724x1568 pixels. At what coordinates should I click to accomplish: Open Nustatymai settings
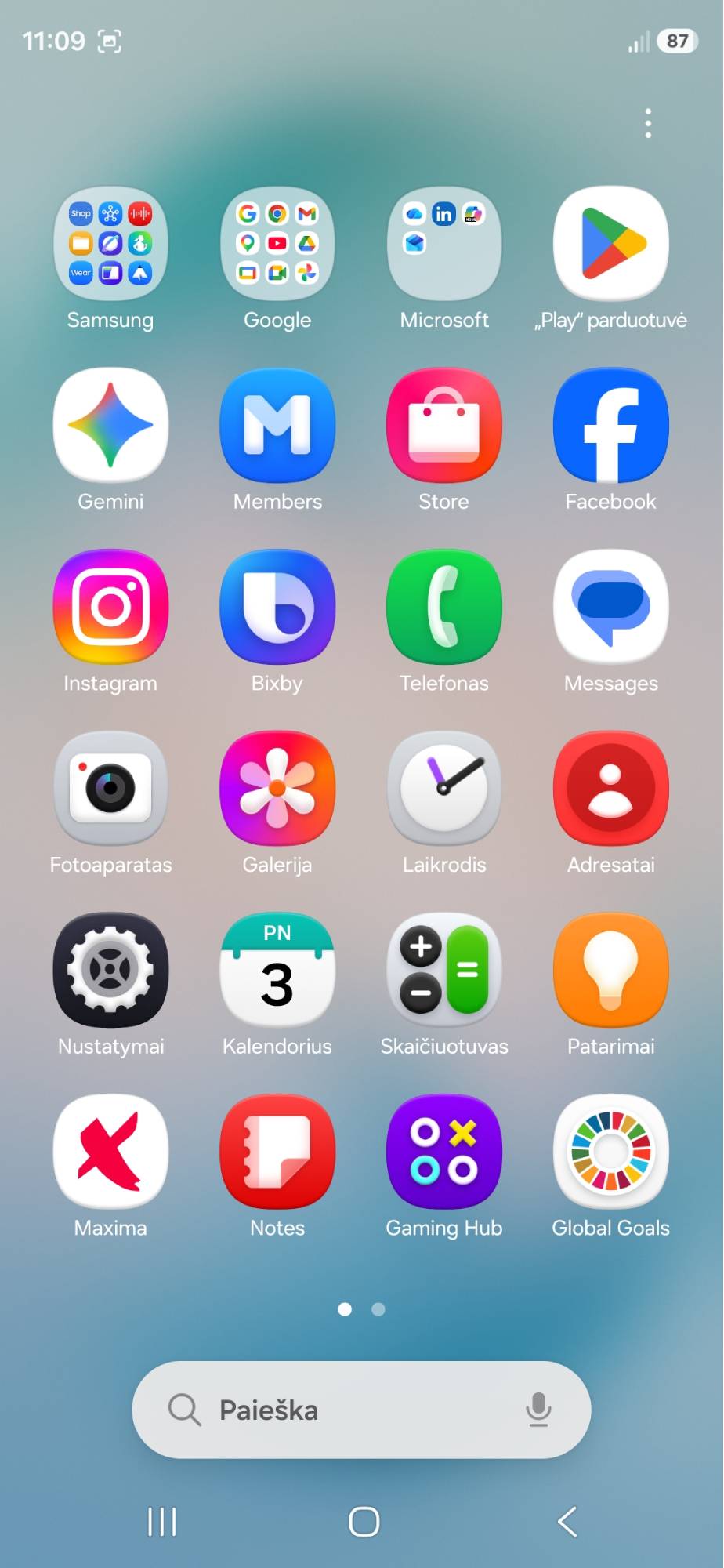coord(110,970)
